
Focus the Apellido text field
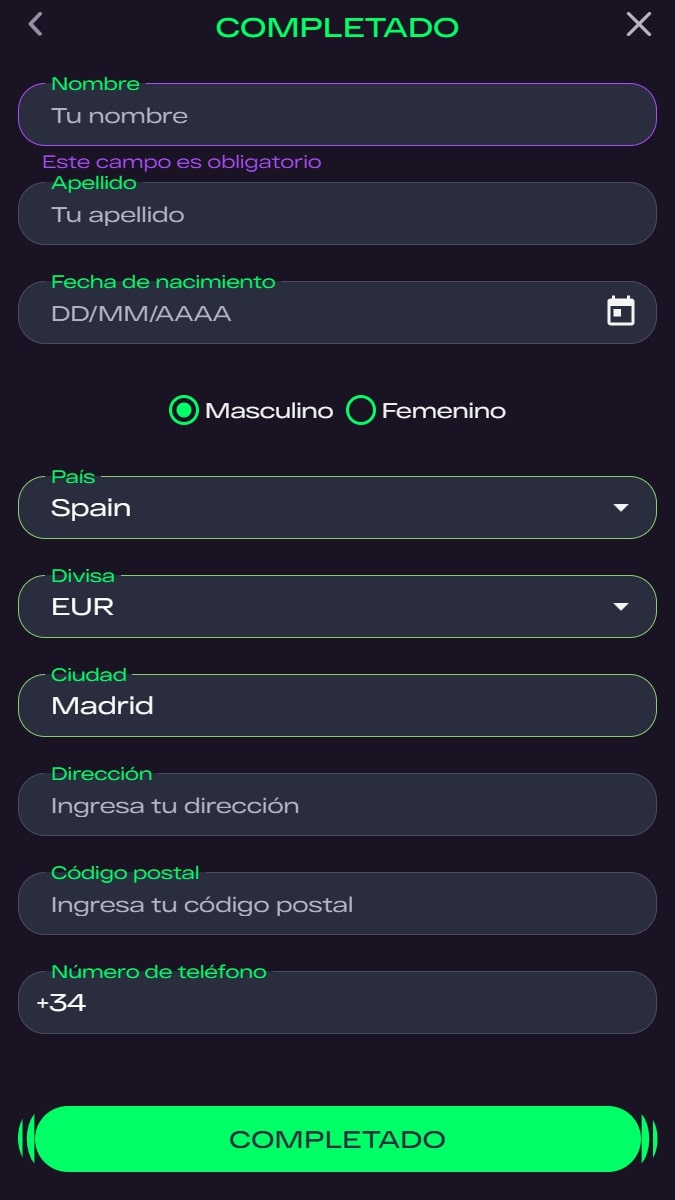pyautogui.click(x=337, y=214)
